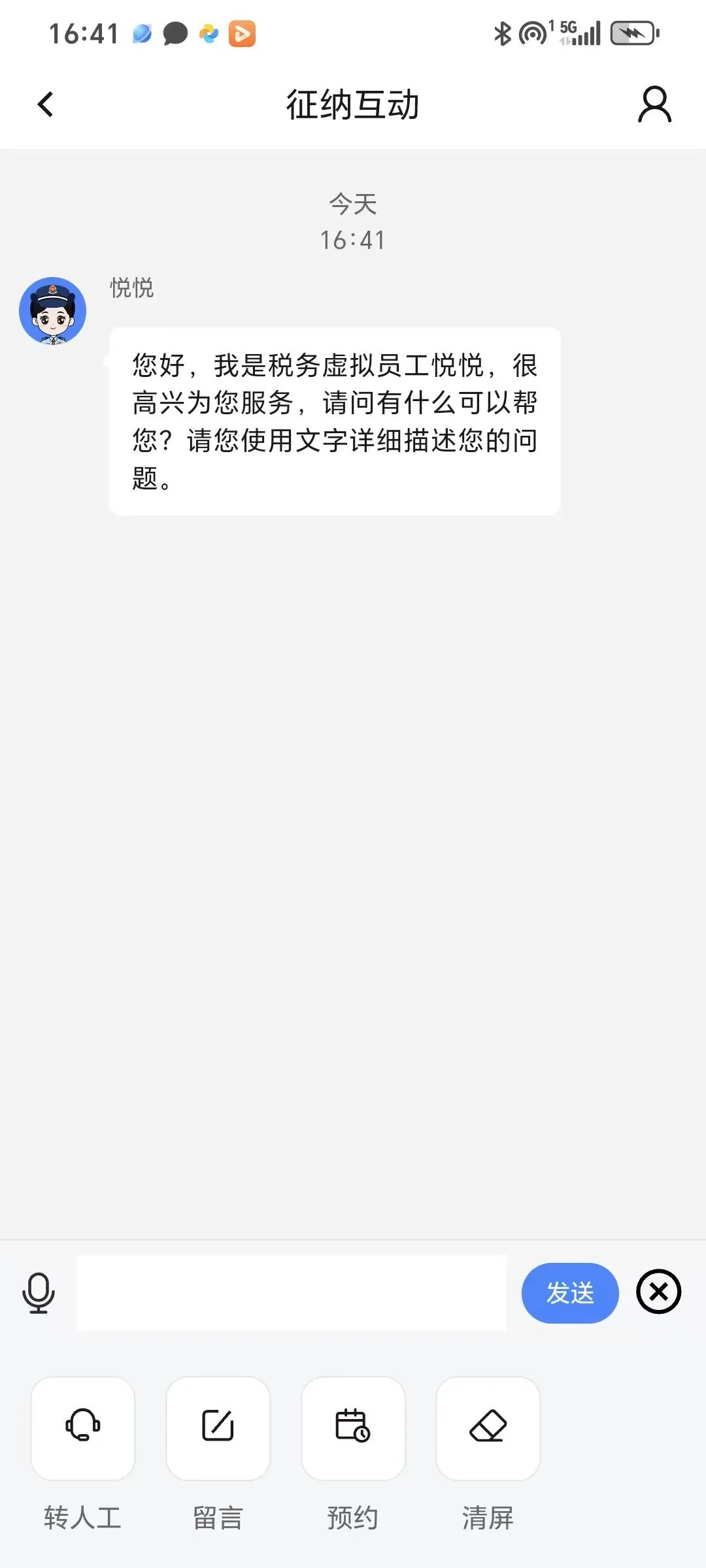
Task: Open the 征纳互动 title bar
Action: (353, 105)
